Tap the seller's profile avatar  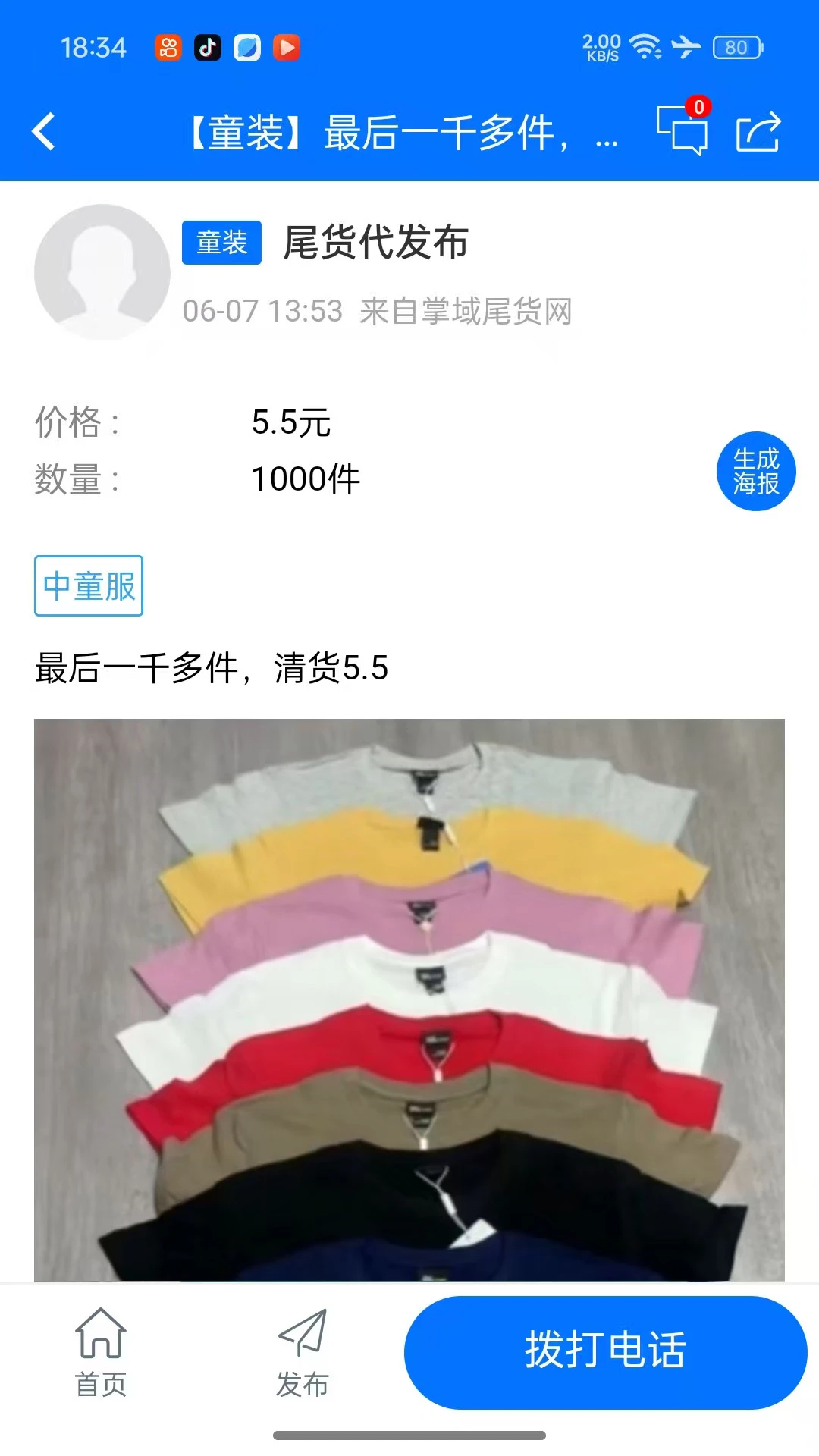[101, 271]
